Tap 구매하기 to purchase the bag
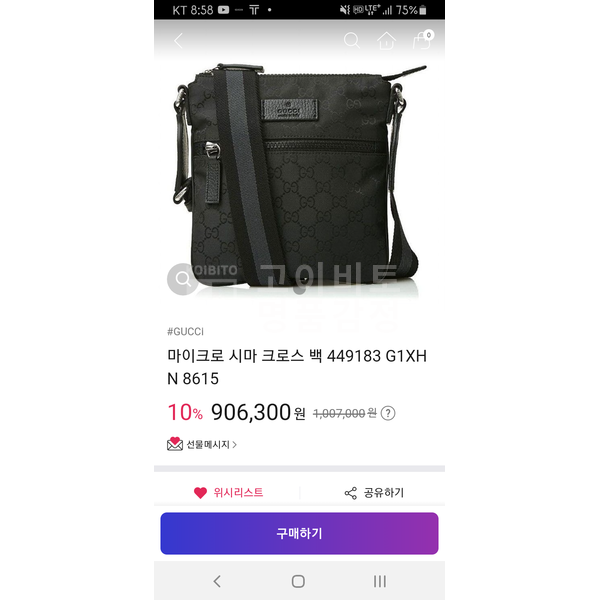This screenshot has height=600, width=600. point(299,533)
